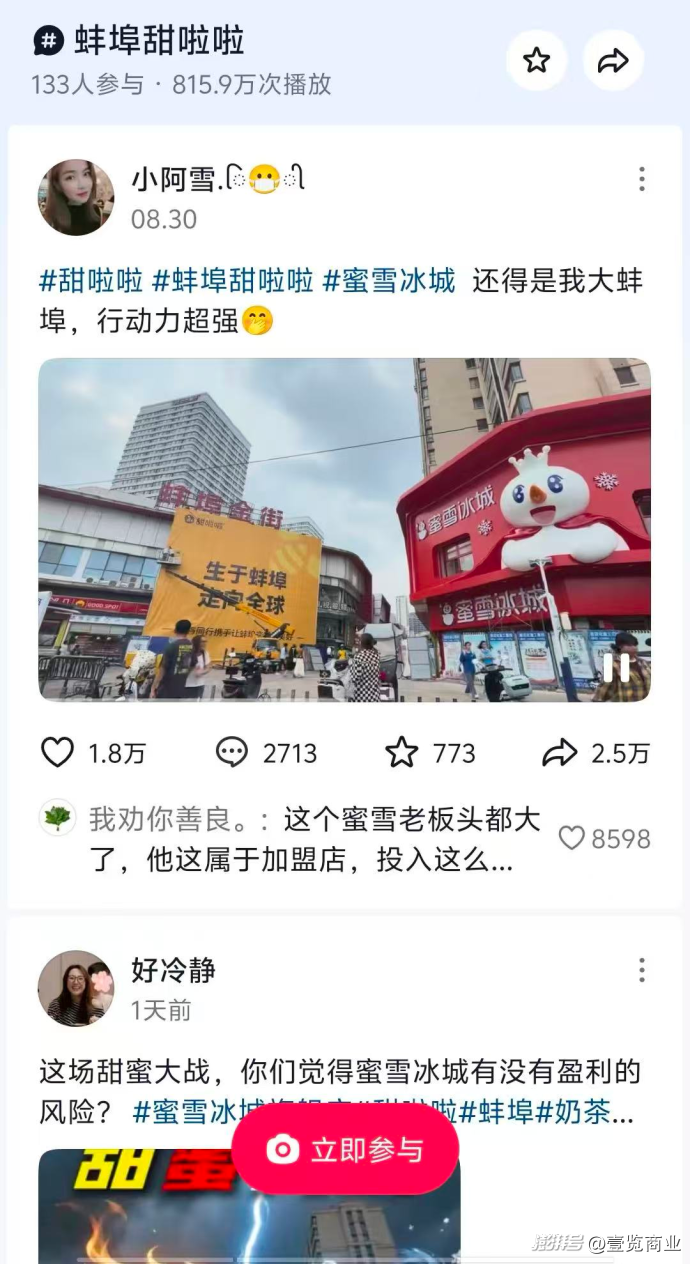The height and width of the screenshot is (1264, 690).
Task: Open the overflow menu on 好冷静's post
Action: point(641,970)
